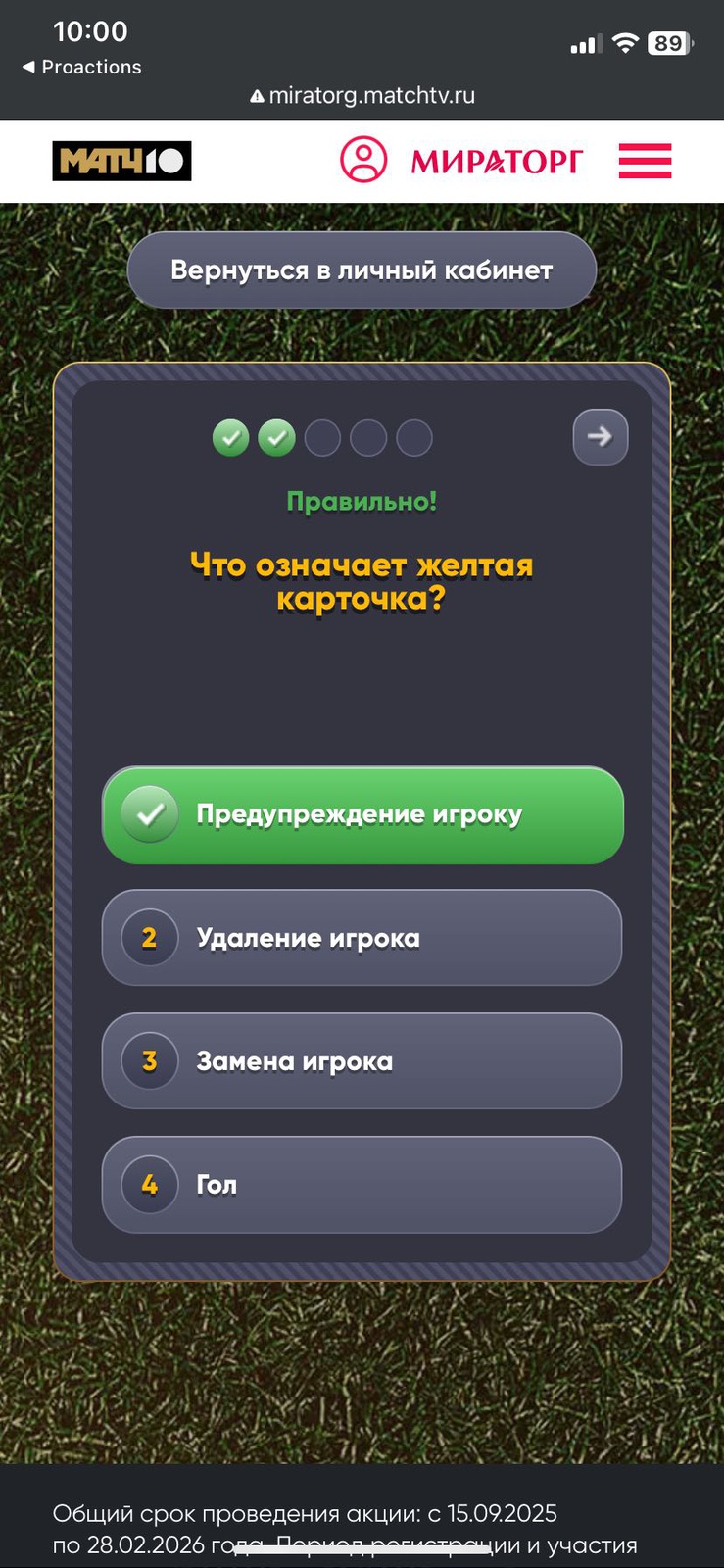Open the user profile icon
Image resolution: width=724 pixels, height=1568 pixels.
coord(363,160)
